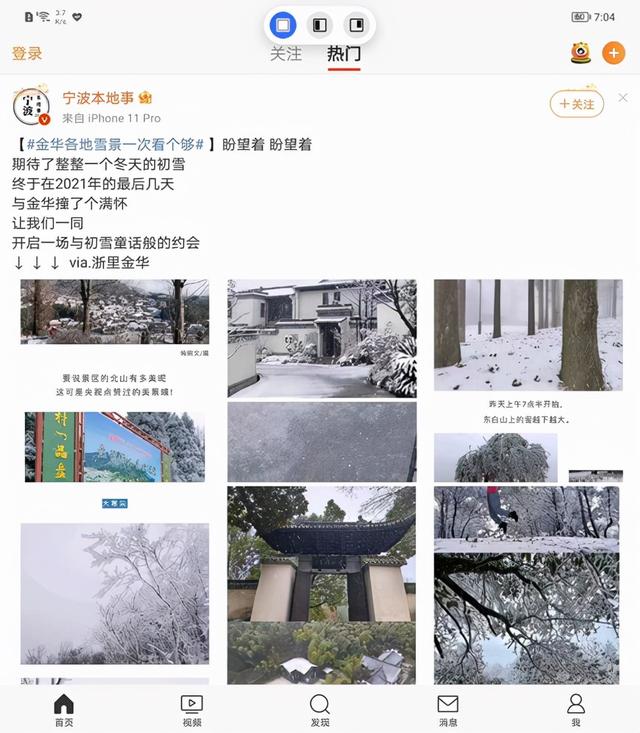This screenshot has height=733, width=640.
Task: View the person jumping in snow photo
Action: tap(528, 520)
